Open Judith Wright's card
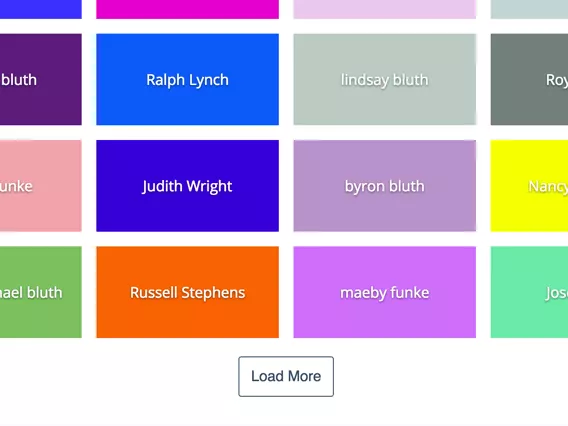Viewport: 568px width, 426px height. pos(188,186)
